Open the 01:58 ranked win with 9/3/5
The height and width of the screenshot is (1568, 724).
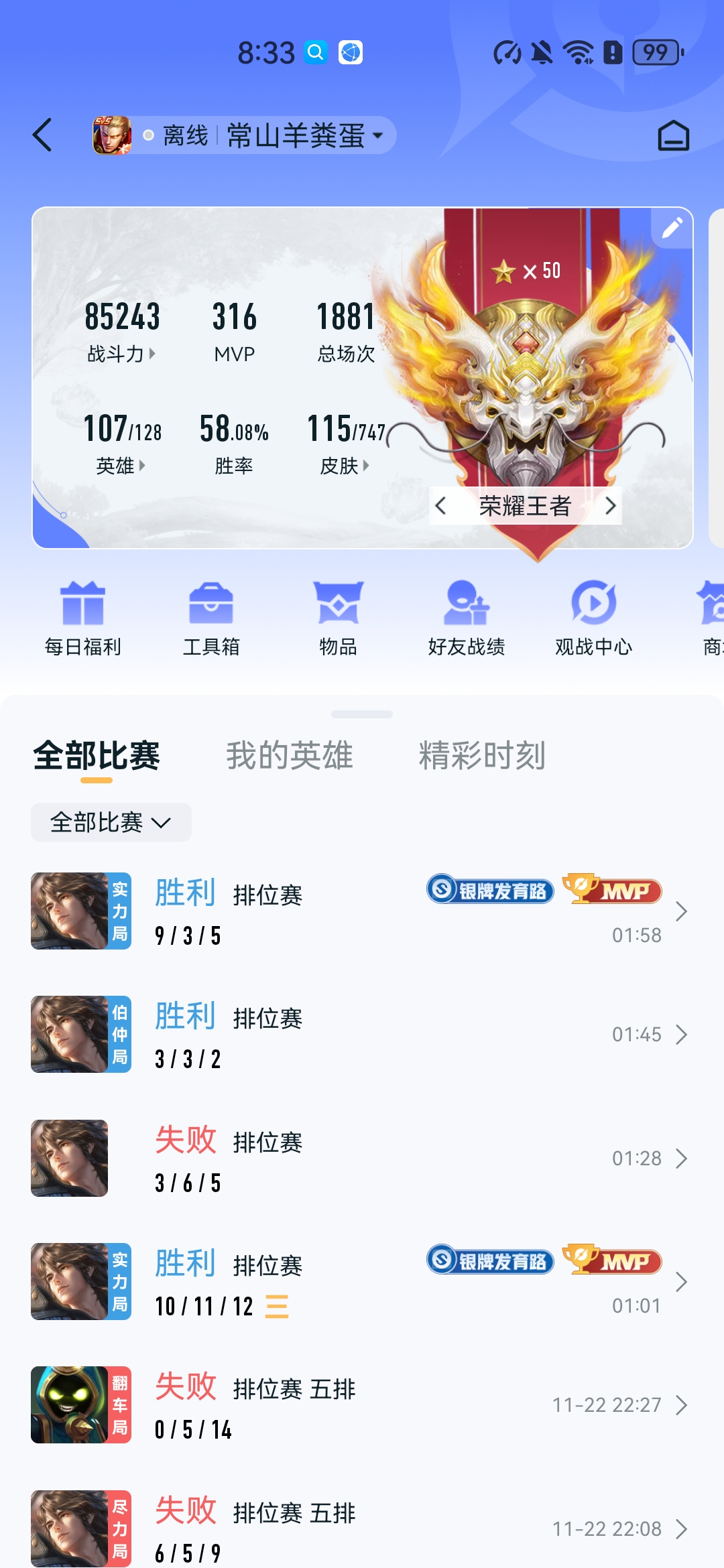point(362,911)
